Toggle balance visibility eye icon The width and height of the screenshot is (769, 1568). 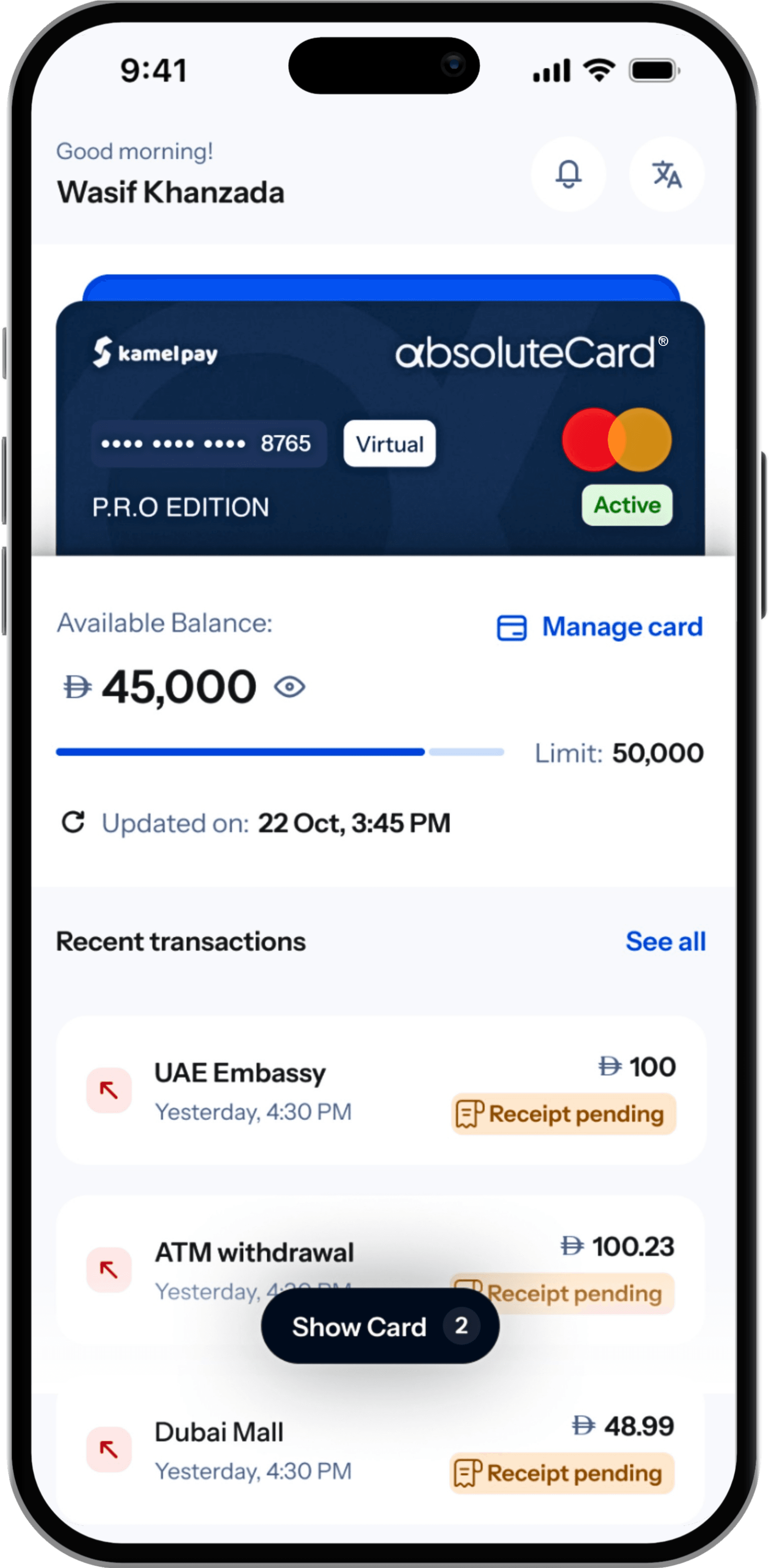point(290,687)
